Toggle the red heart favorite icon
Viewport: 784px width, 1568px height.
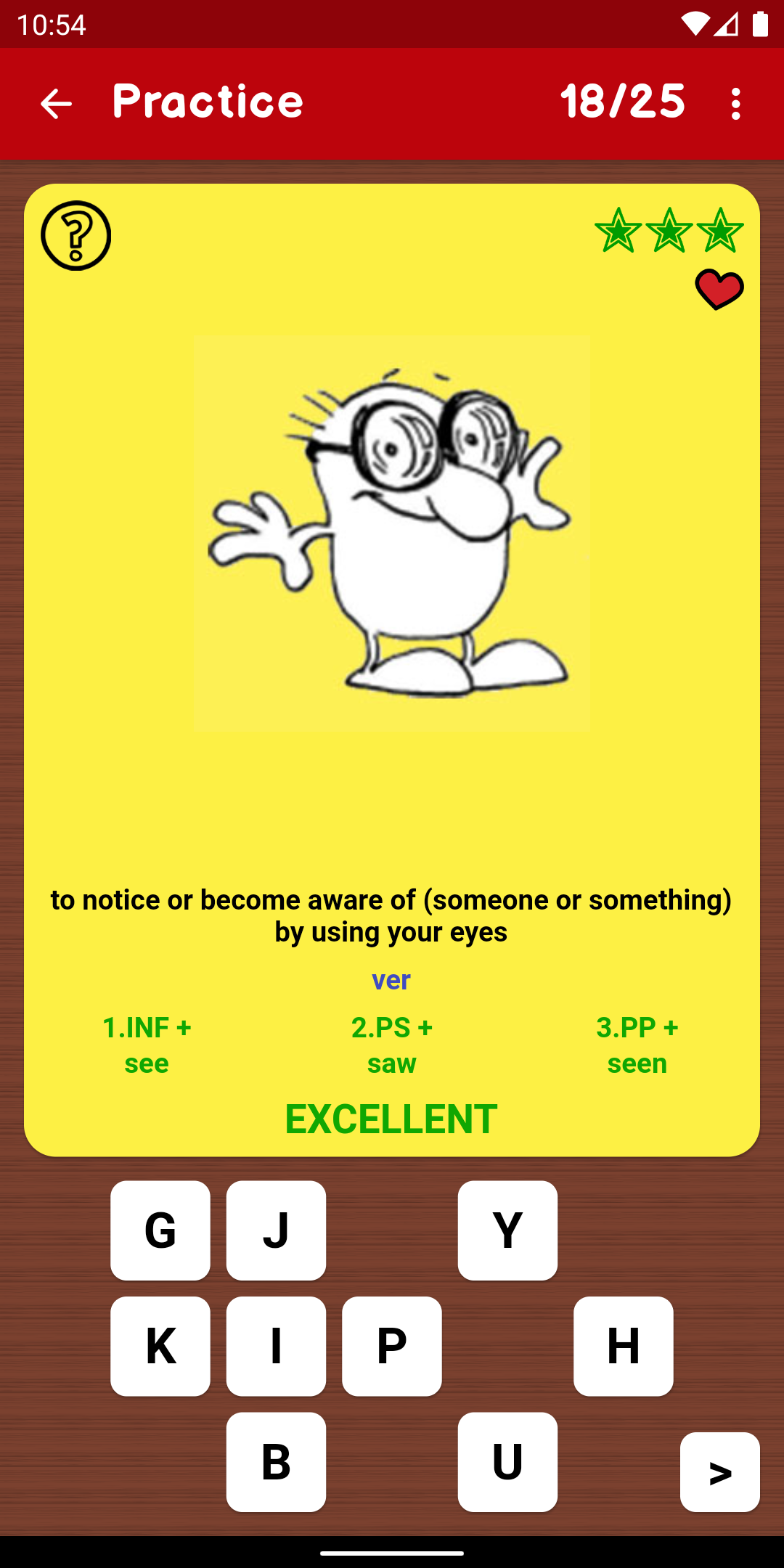click(719, 289)
